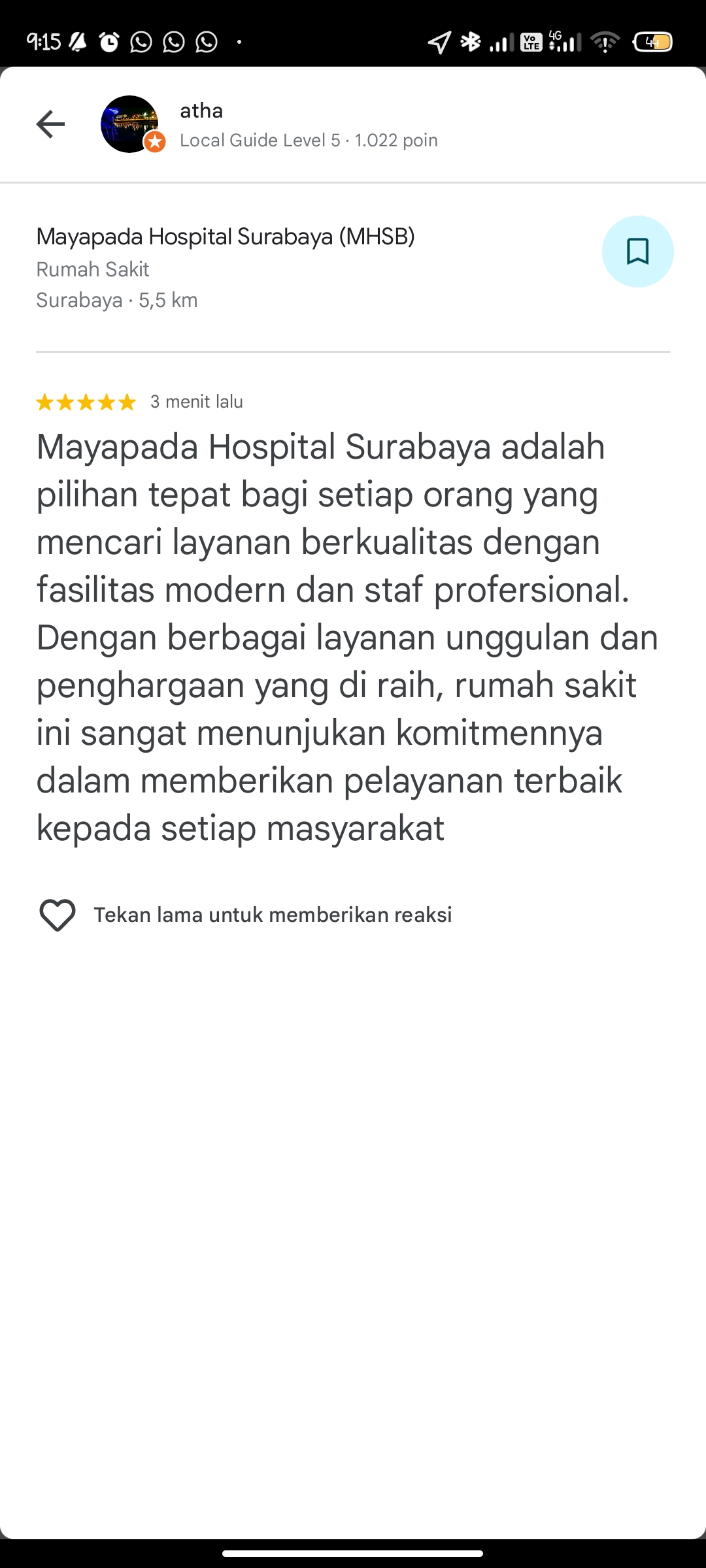Go back using the arrow icon
The height and width of the screenshot is (1568, 706).
pyautogui.click(x=50, y=124)
